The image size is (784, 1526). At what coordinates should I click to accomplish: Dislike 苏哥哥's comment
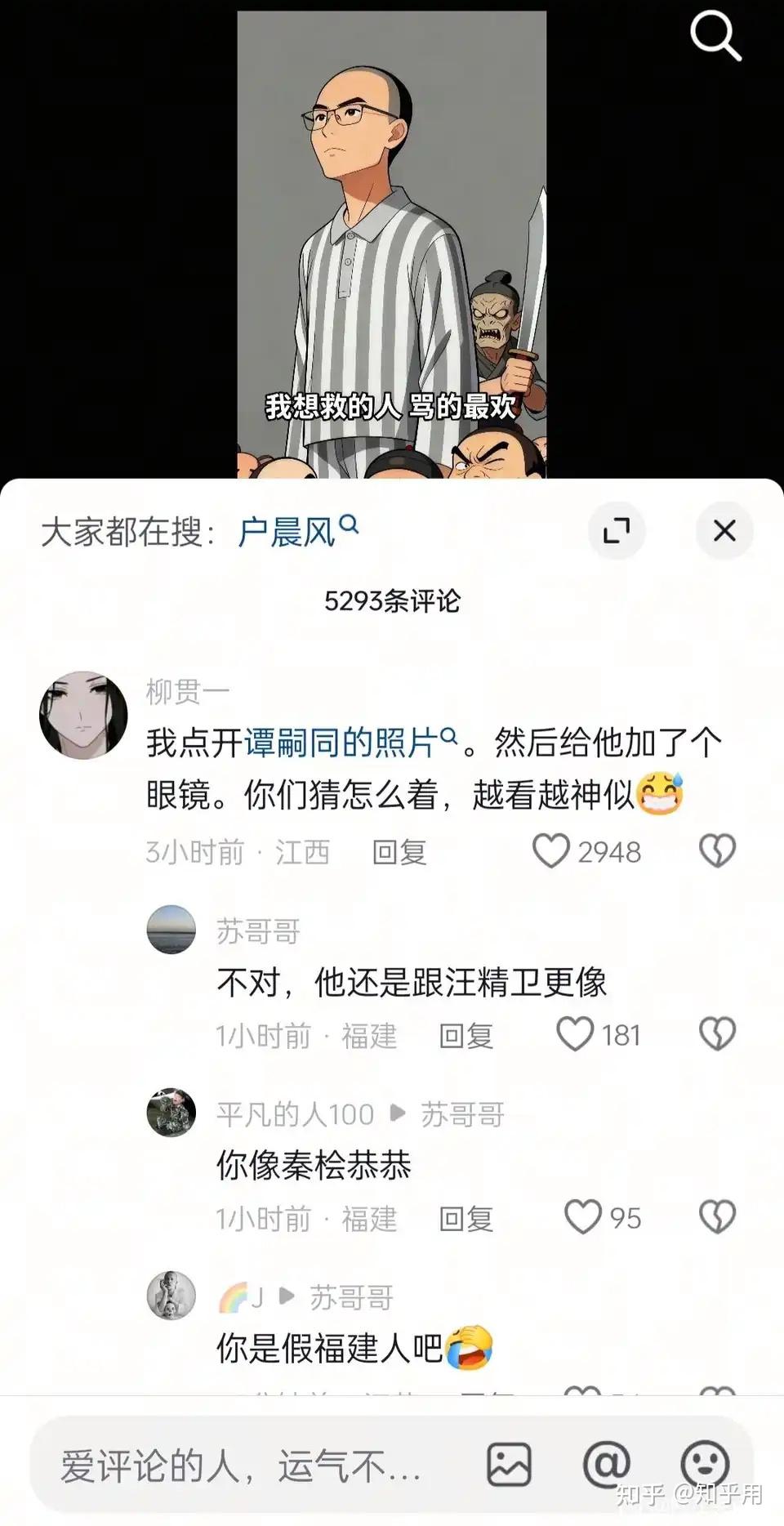(x=717, y=1034)
